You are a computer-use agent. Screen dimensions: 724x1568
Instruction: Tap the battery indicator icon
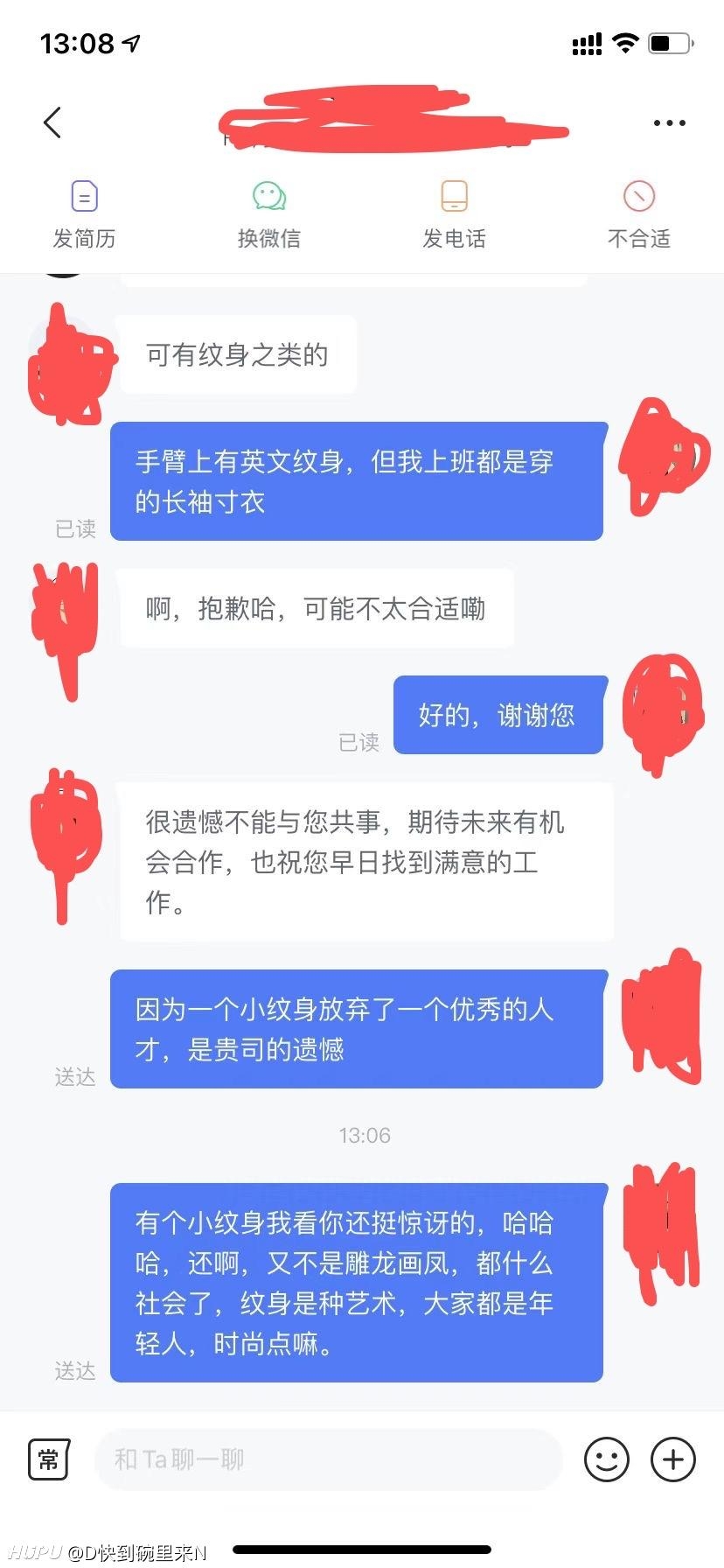[668, 43]
